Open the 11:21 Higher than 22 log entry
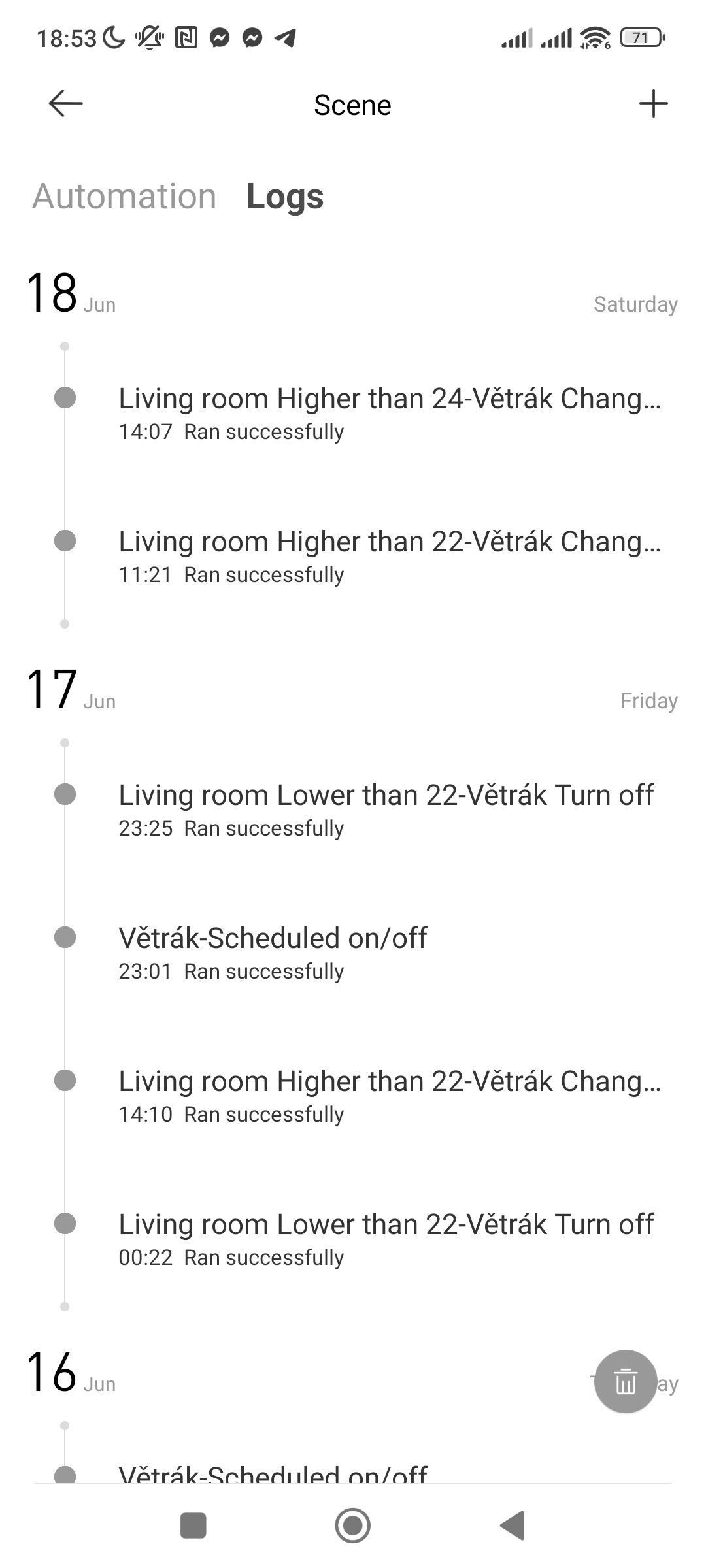The height and width of the screenshot is (1568, 706). (389, 556)
